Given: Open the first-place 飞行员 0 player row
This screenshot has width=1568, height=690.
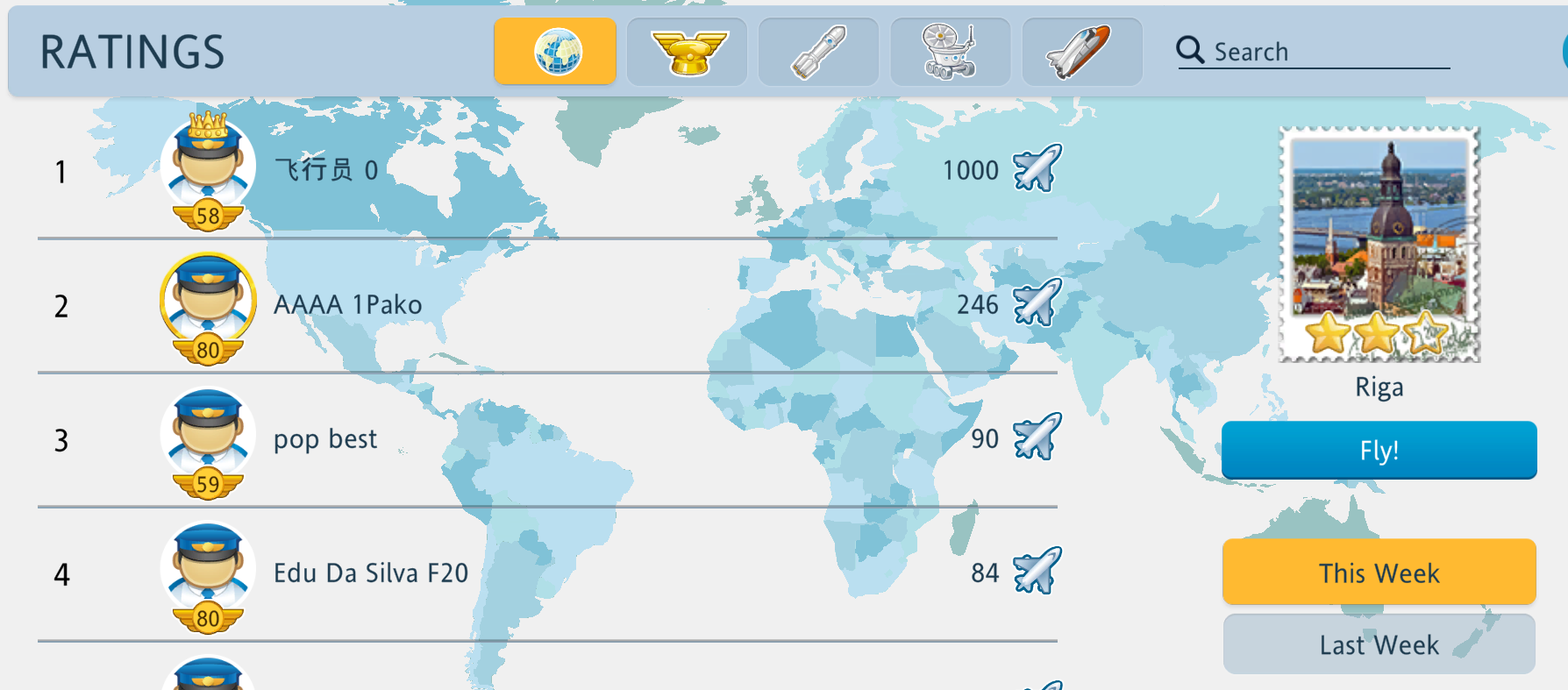Looking at the screenshot, I should [547, 170].
